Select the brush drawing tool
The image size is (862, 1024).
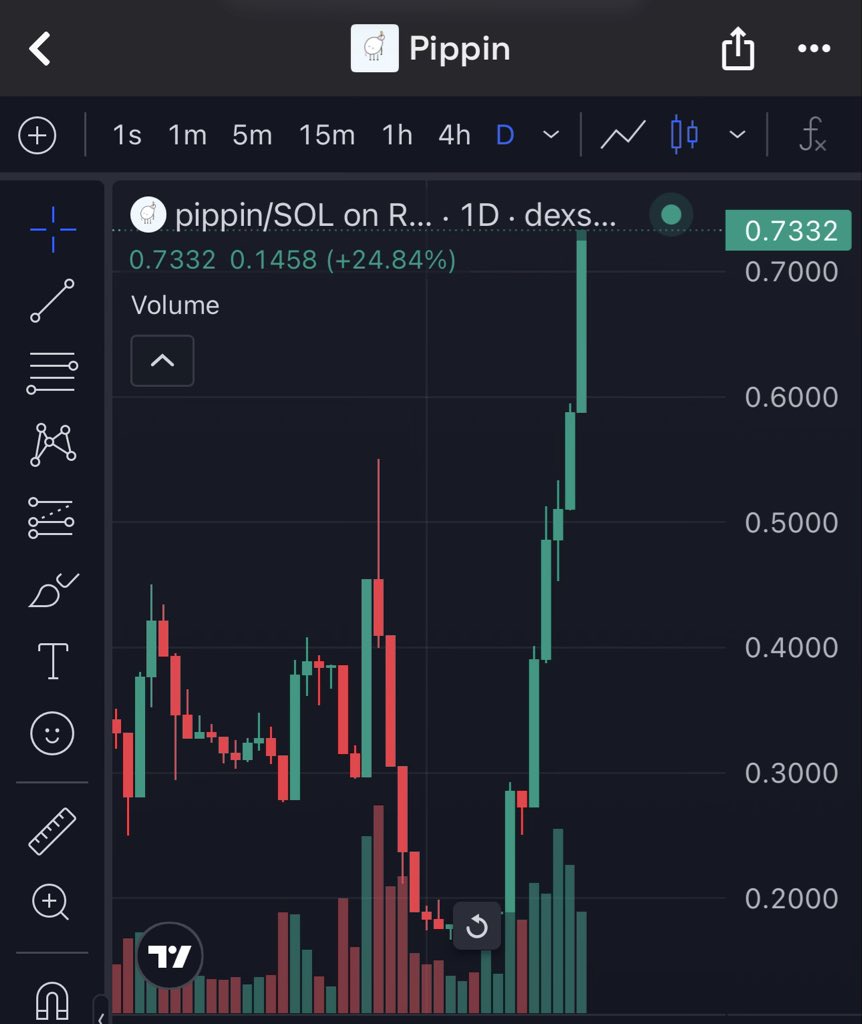(x=52, y=592)
